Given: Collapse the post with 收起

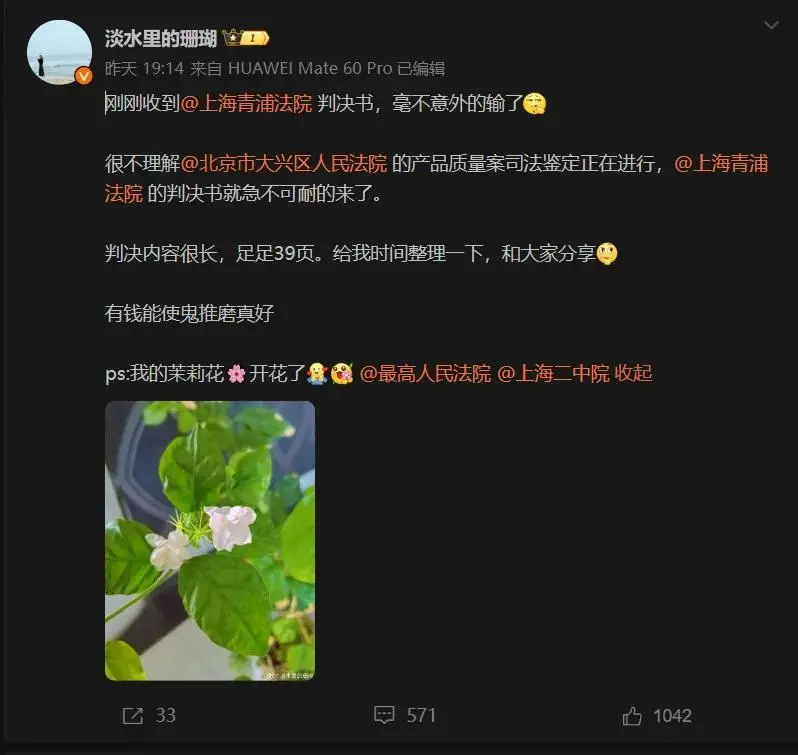Looking at the screenshot, I should point(633,373).
